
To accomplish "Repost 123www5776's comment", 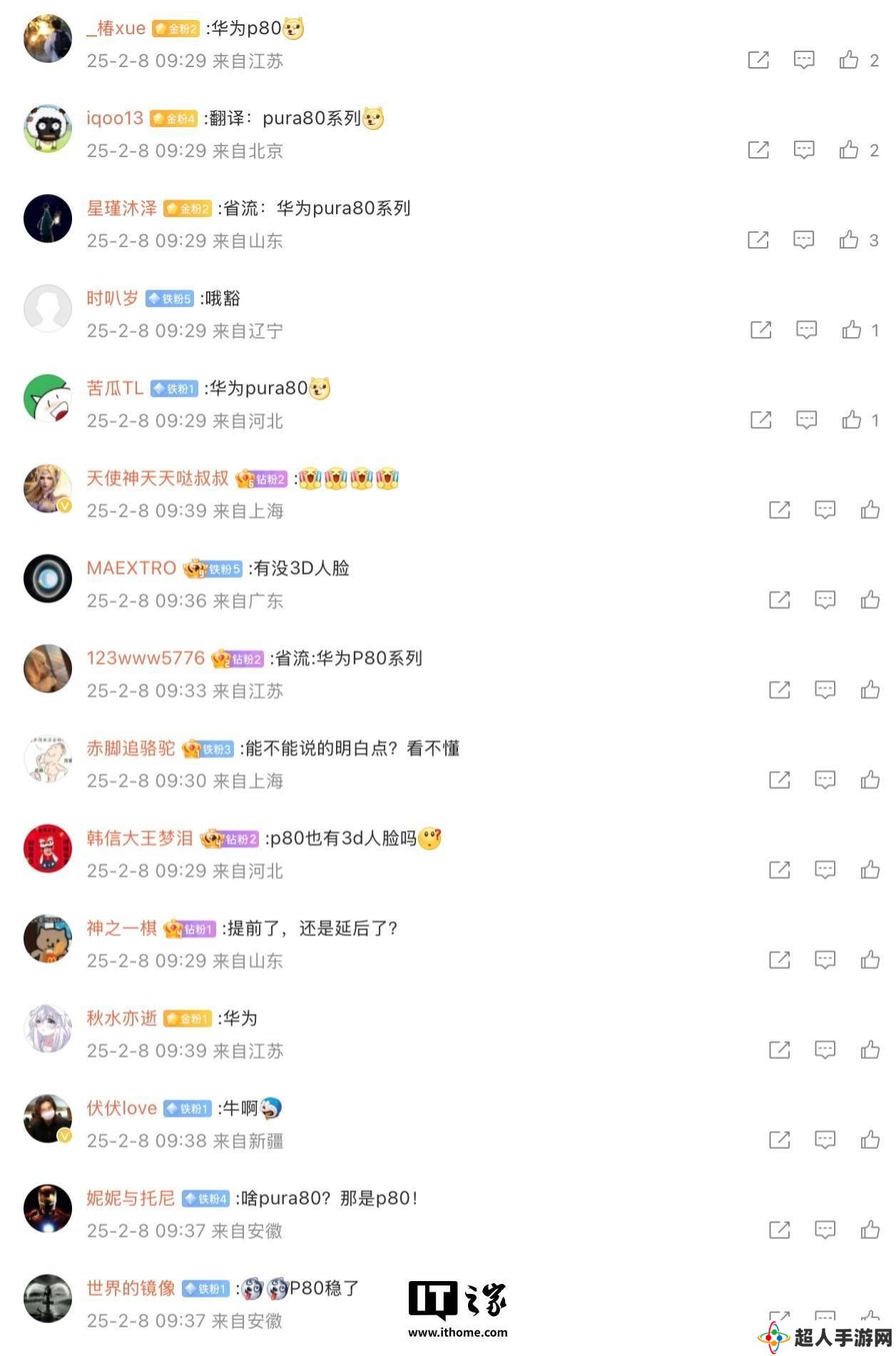I will [779, 689].
